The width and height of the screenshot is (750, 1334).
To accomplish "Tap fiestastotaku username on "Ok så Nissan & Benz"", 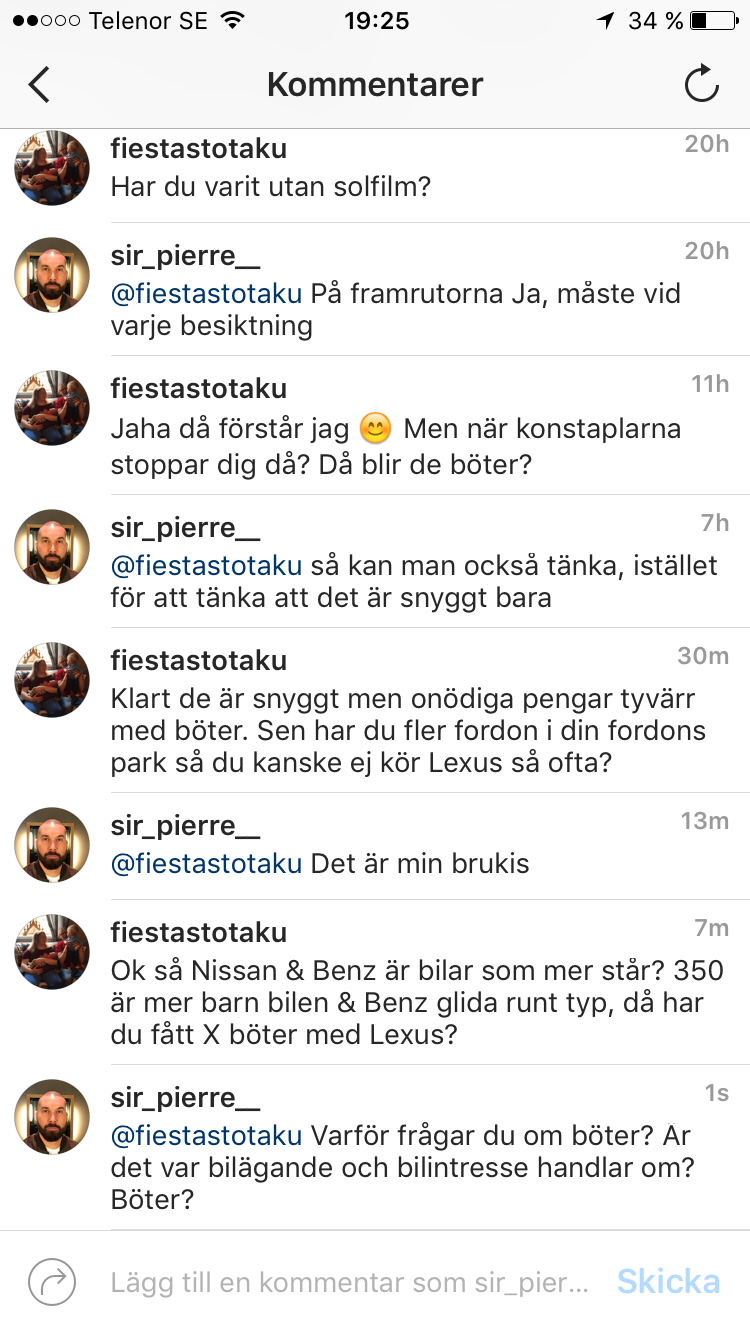I will (198, 932).
